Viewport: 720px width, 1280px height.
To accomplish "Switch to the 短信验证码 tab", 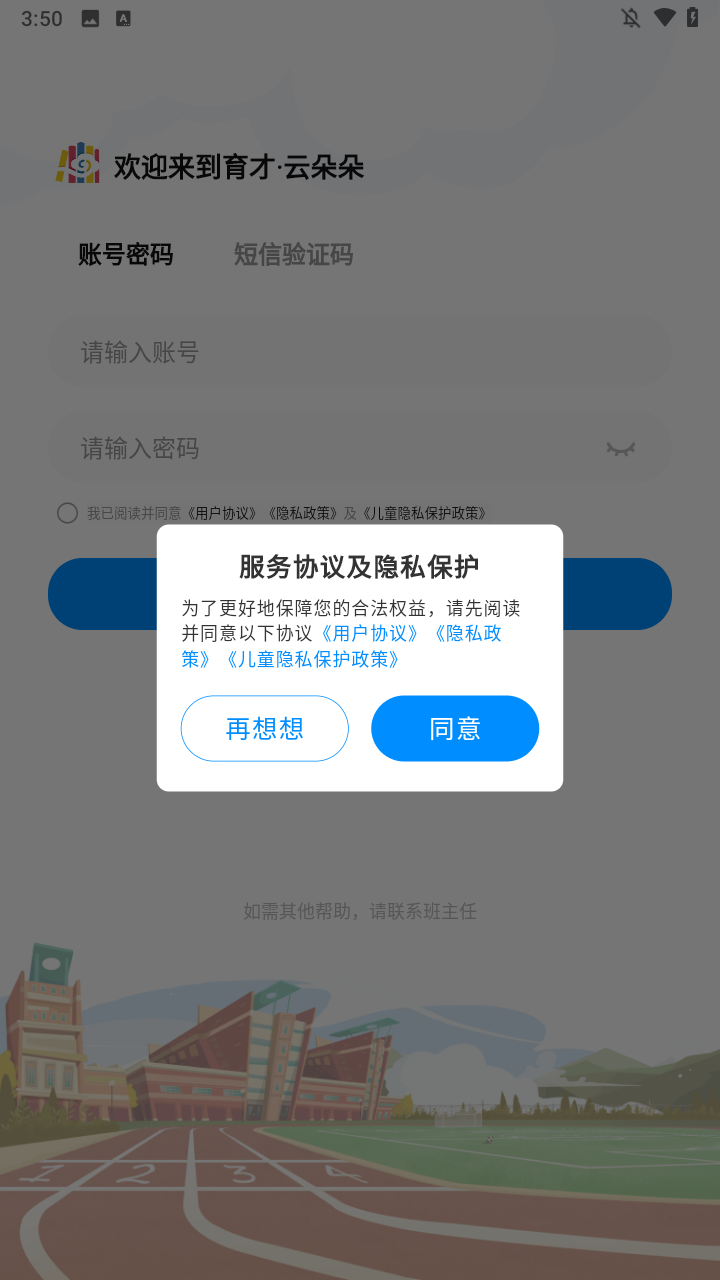I will [x=293, y=255].
